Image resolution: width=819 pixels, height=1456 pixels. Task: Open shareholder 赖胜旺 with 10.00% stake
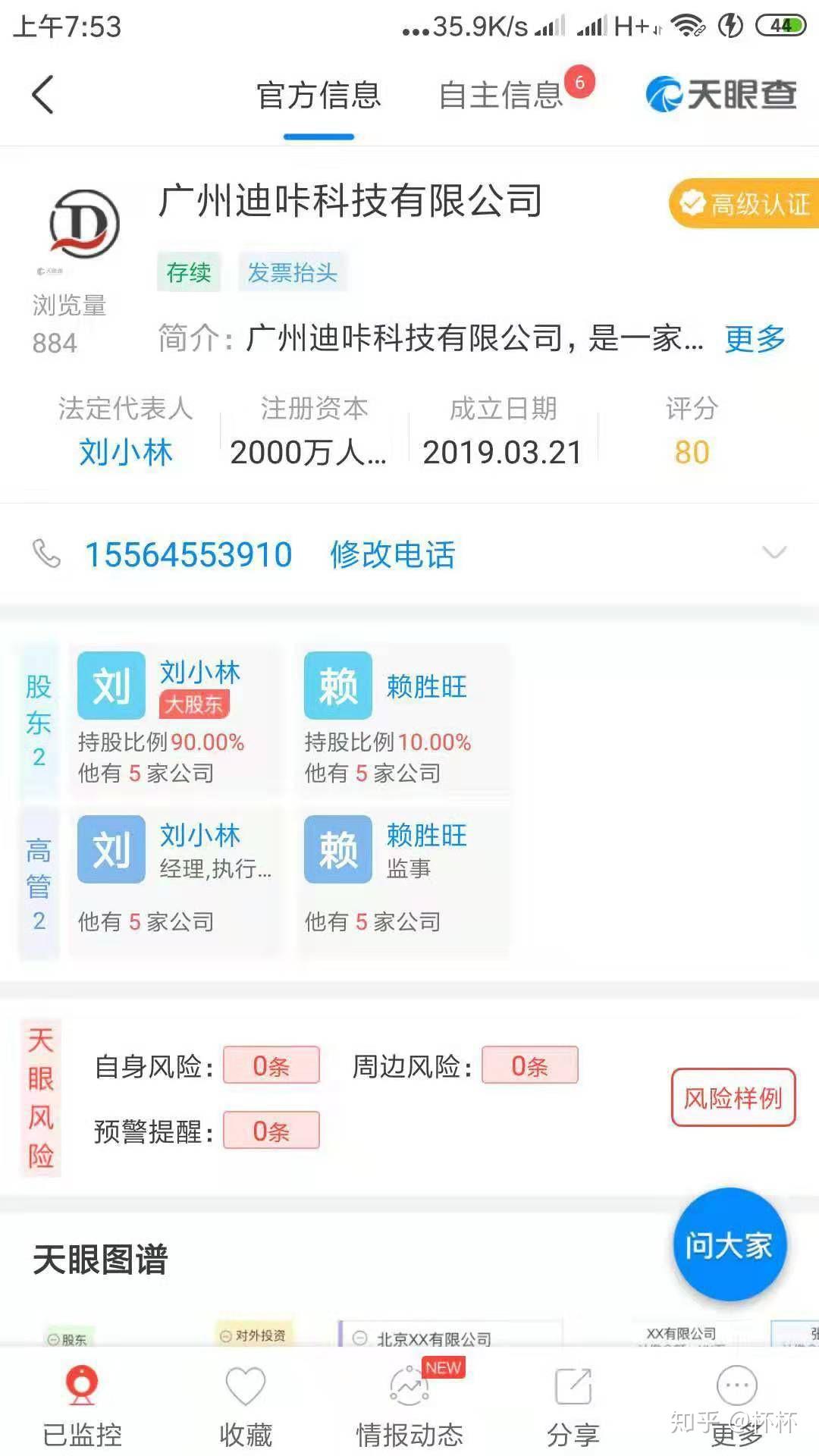(x=402, y=719)
